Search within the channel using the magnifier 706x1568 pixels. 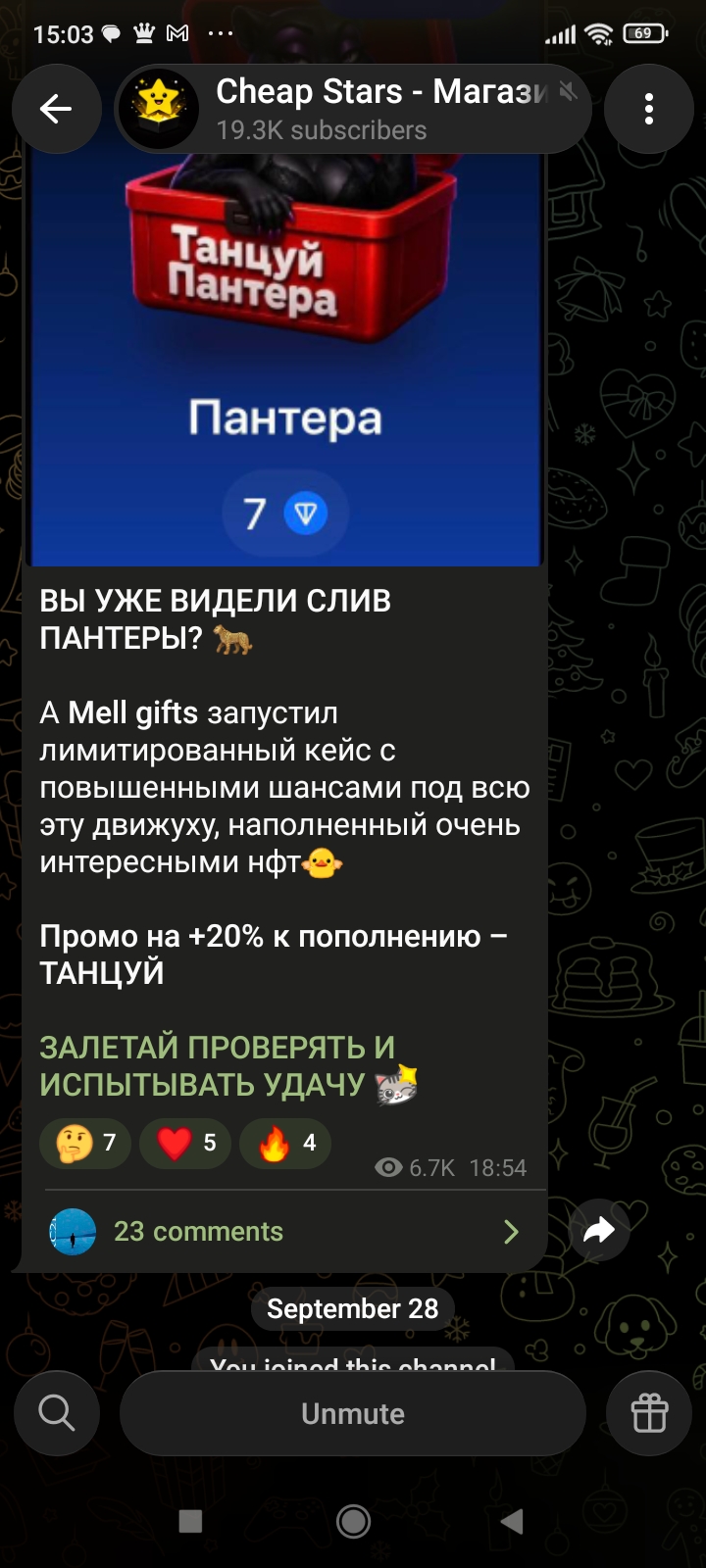57,1413
